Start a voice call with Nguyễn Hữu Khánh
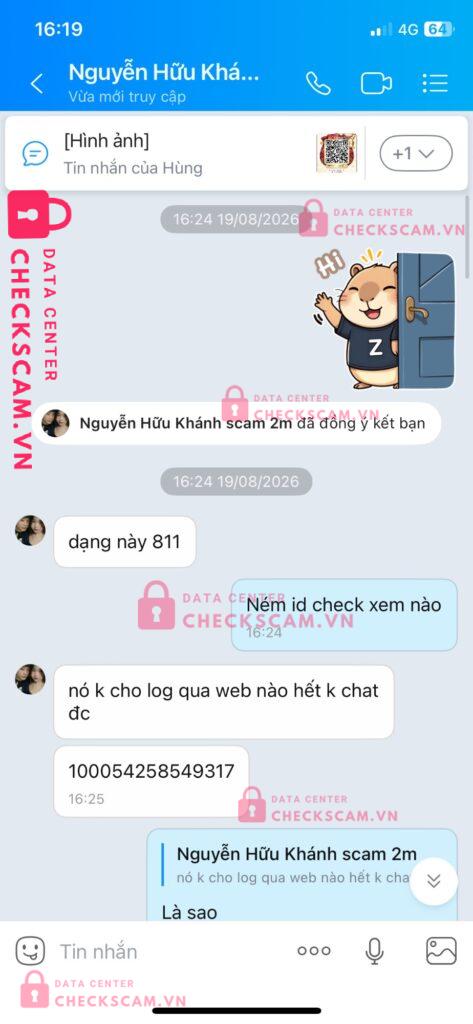The width and height of the screenshot is (473, 1024). click(x=318, y=83)
